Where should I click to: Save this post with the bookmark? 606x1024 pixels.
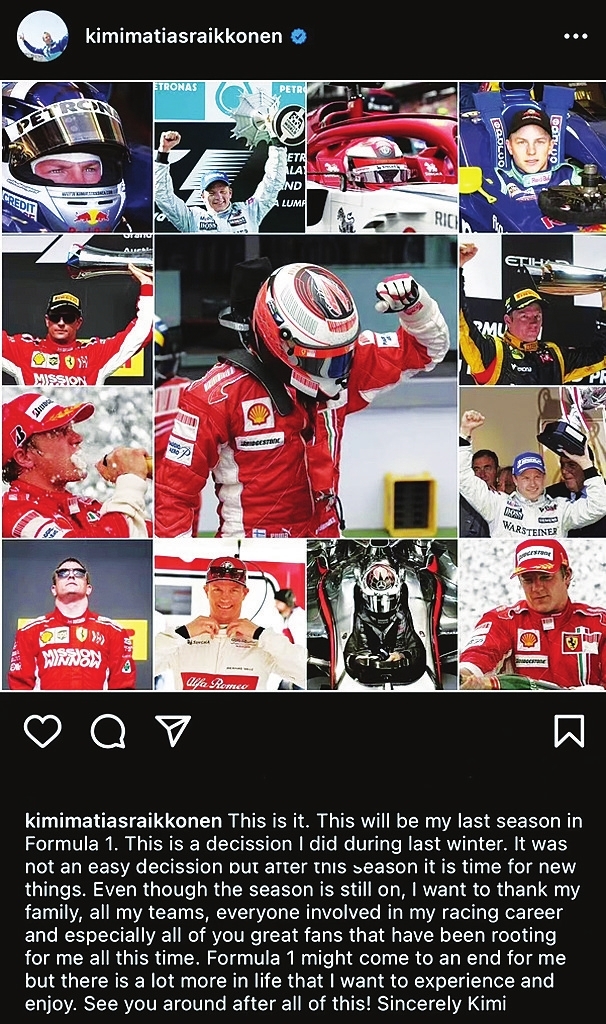pos(568,731)
